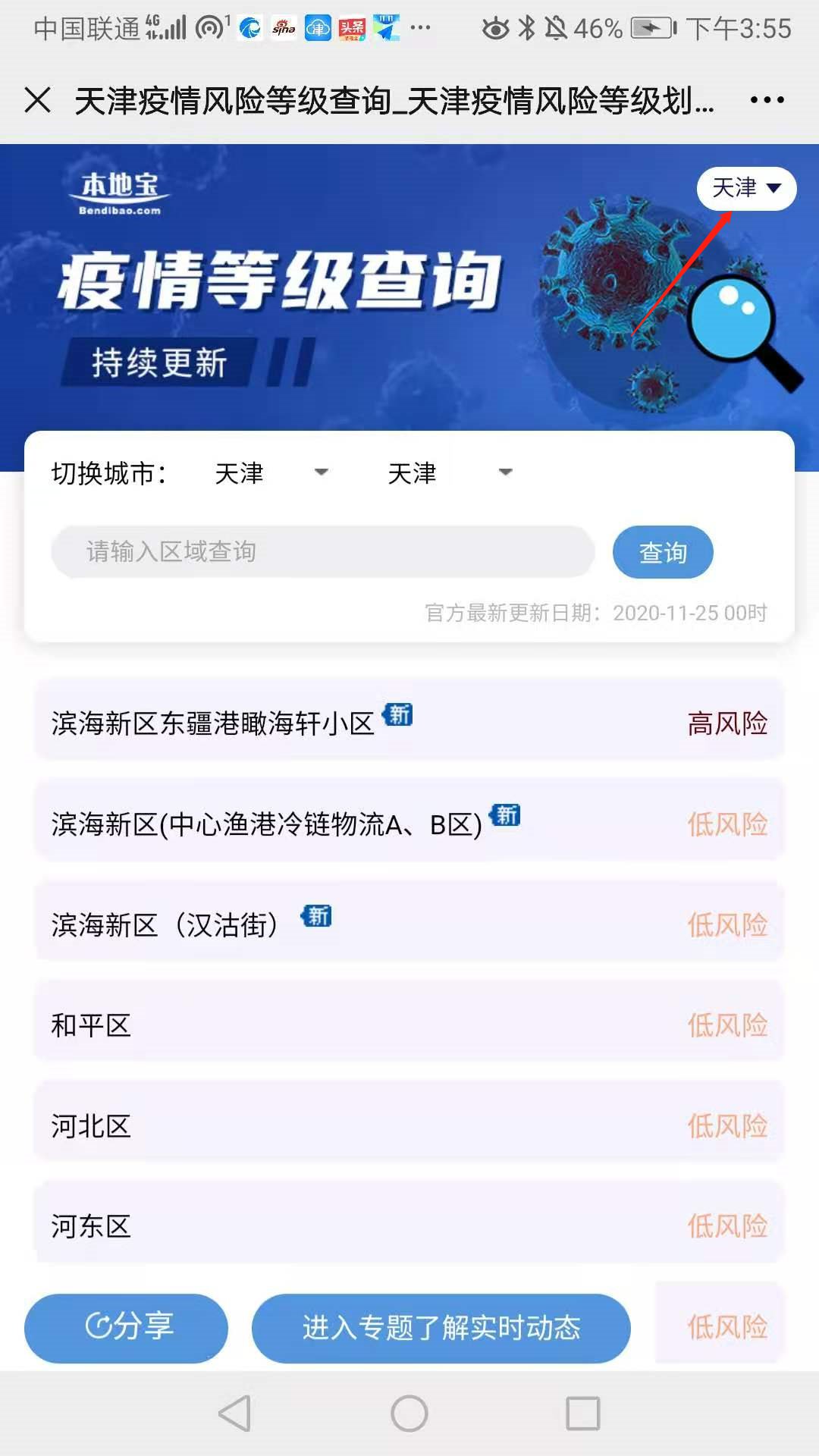The height and width of the screenshot is (1456, 819).
Task: Open 滨海新区东疆港瞰海轩小区 high-risk row
Action: tap(409, 723)
